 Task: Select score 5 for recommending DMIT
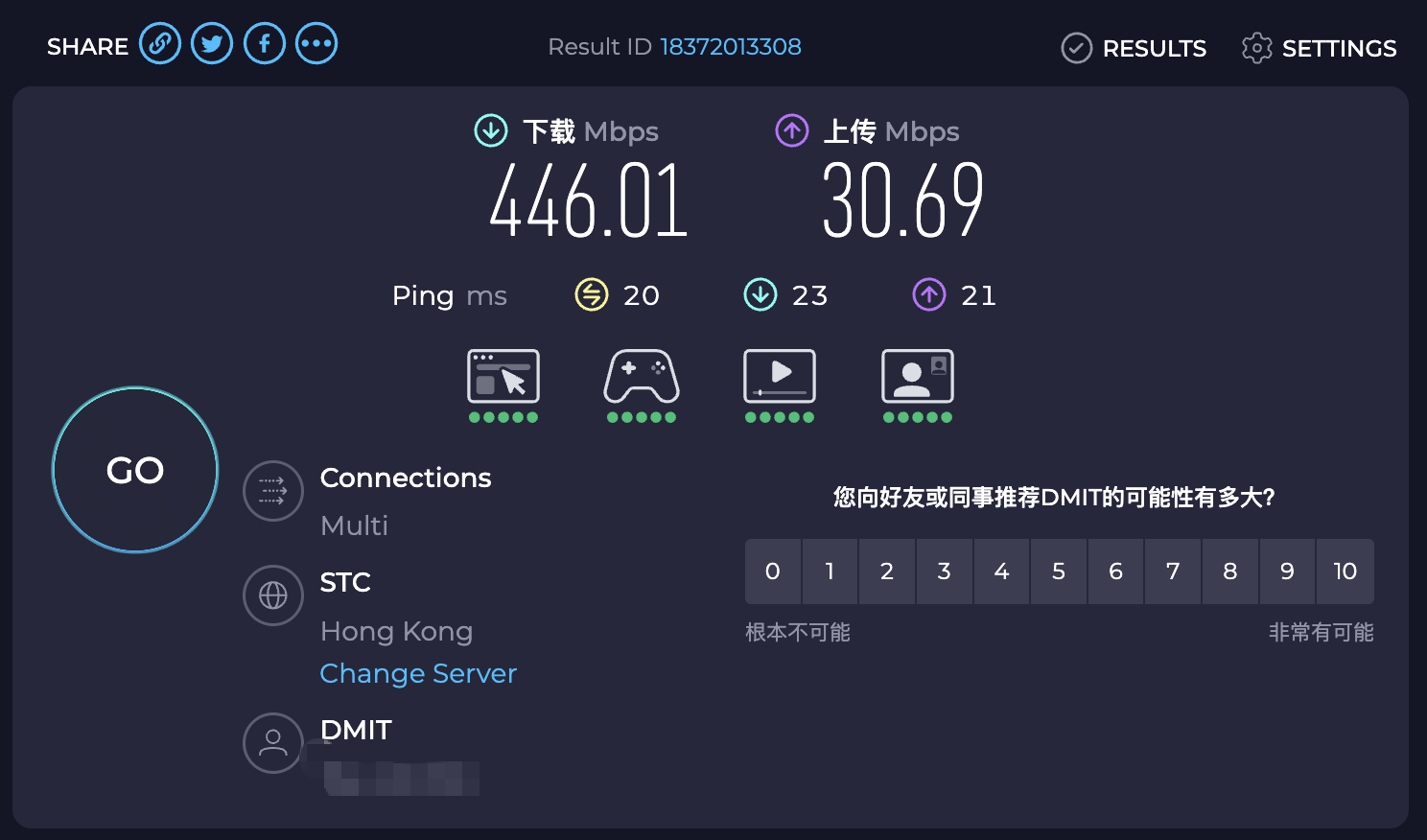coord(1059,572)
